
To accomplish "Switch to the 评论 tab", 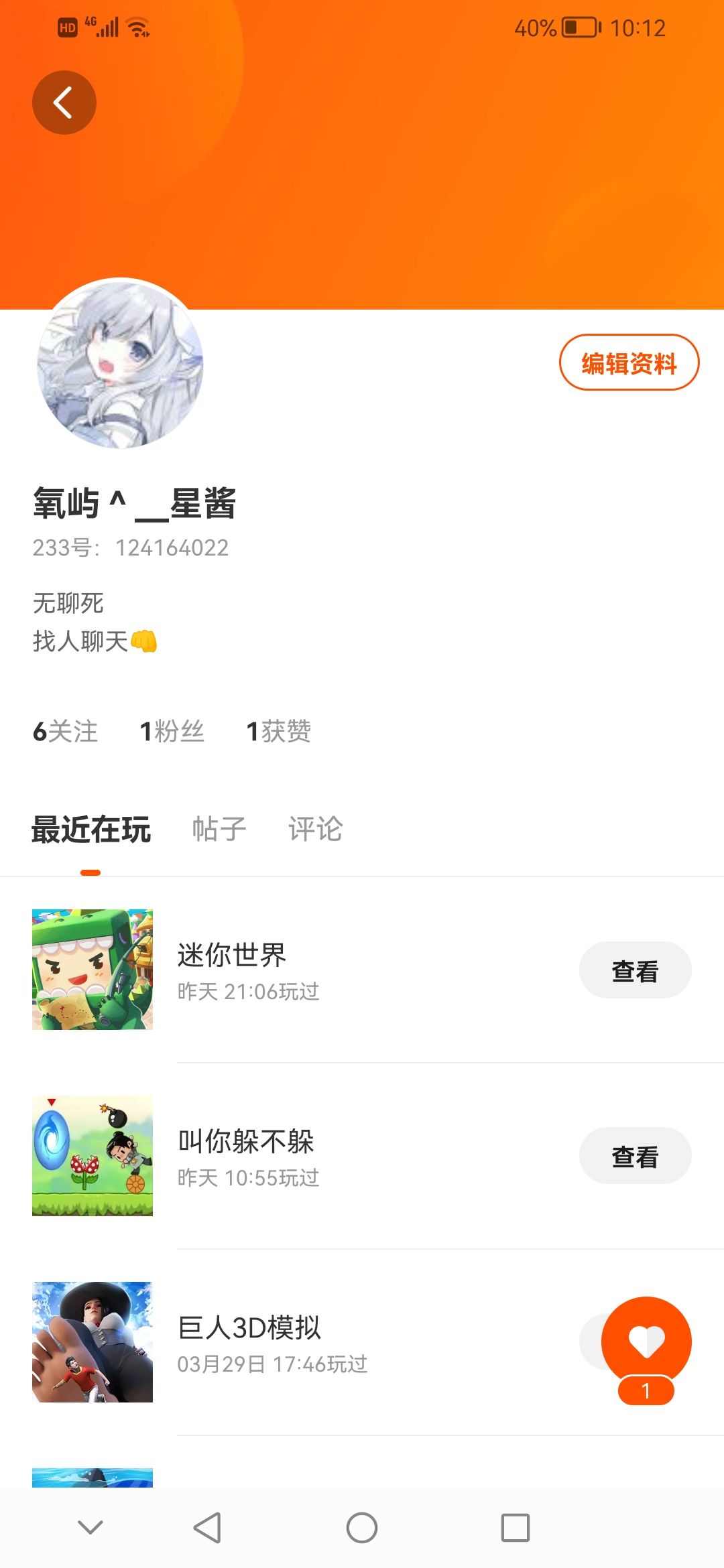I will click(x=315, y=829).
